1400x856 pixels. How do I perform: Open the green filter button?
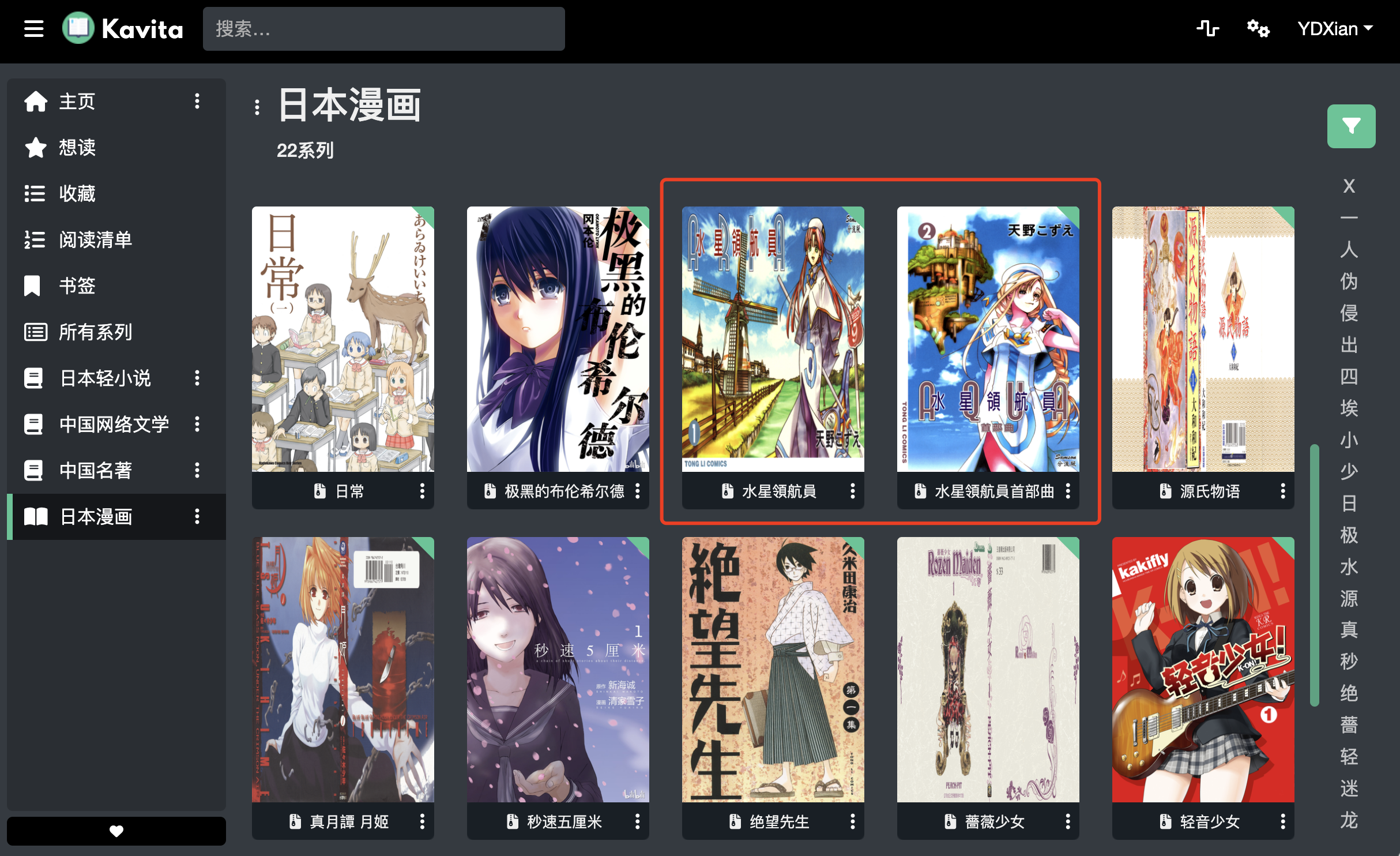(1350, 126)
